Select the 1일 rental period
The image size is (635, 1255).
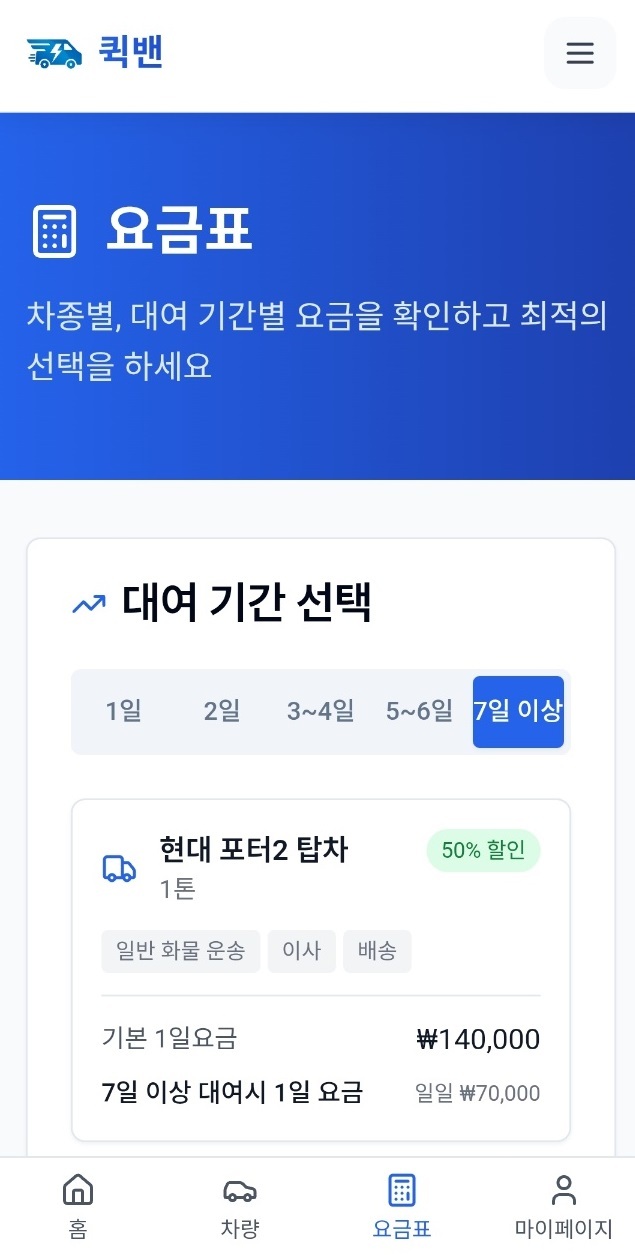[123, 711]
